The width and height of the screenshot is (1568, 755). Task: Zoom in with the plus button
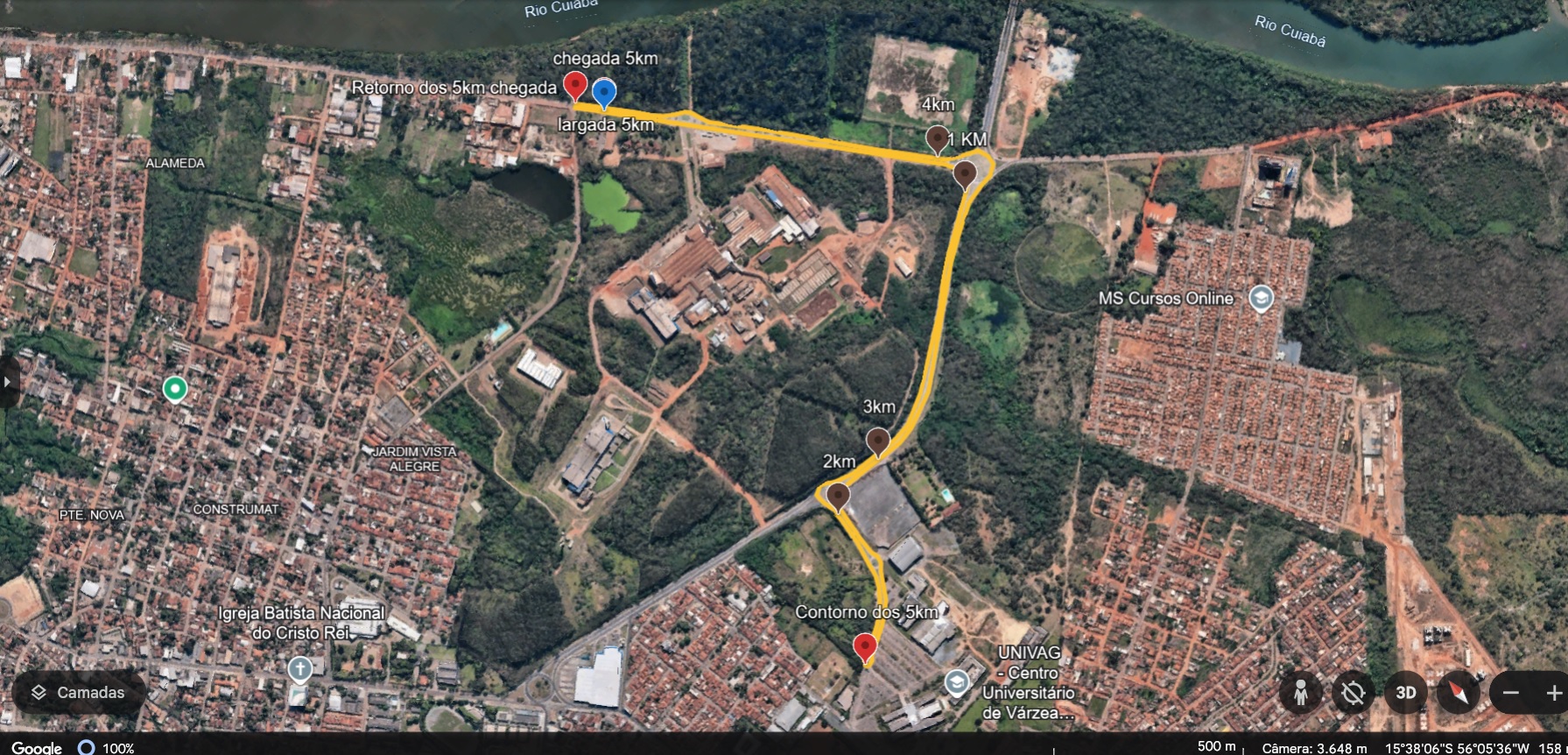[x=1554, y=693]
